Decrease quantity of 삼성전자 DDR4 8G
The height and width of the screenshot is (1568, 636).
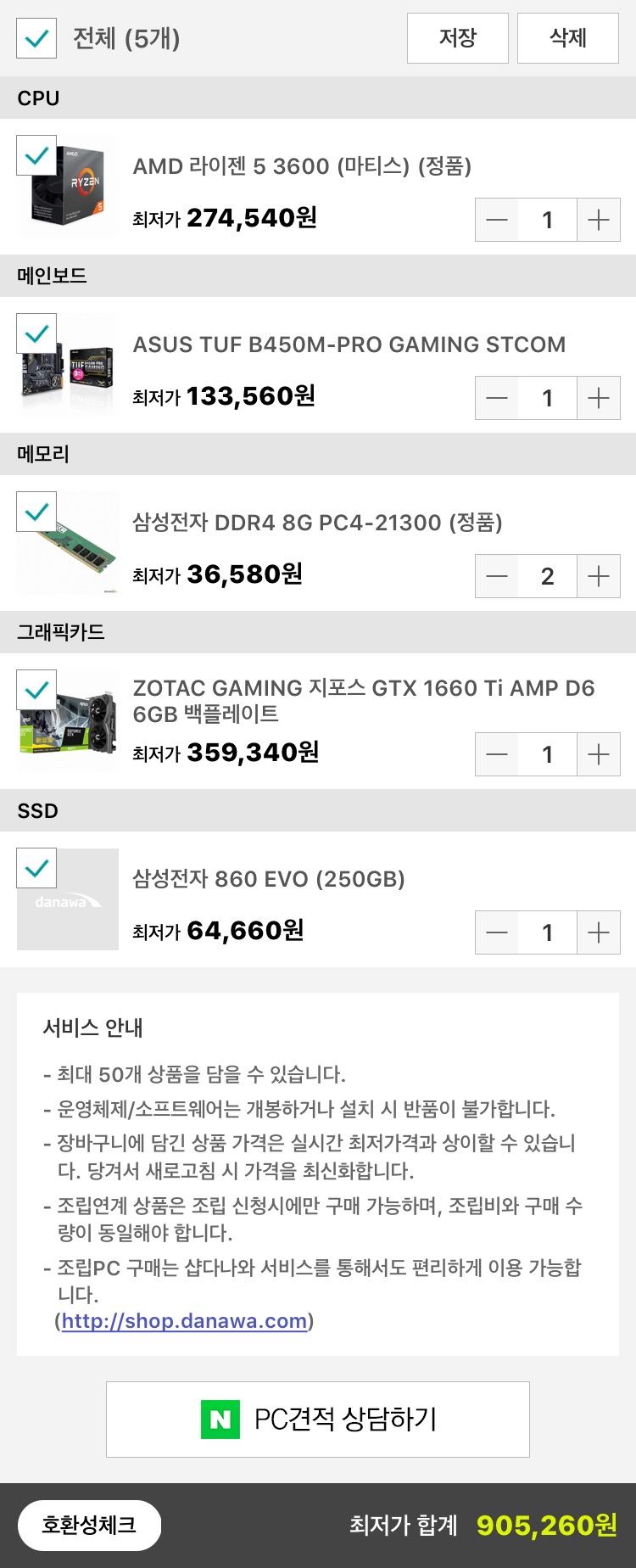point(497,577)
